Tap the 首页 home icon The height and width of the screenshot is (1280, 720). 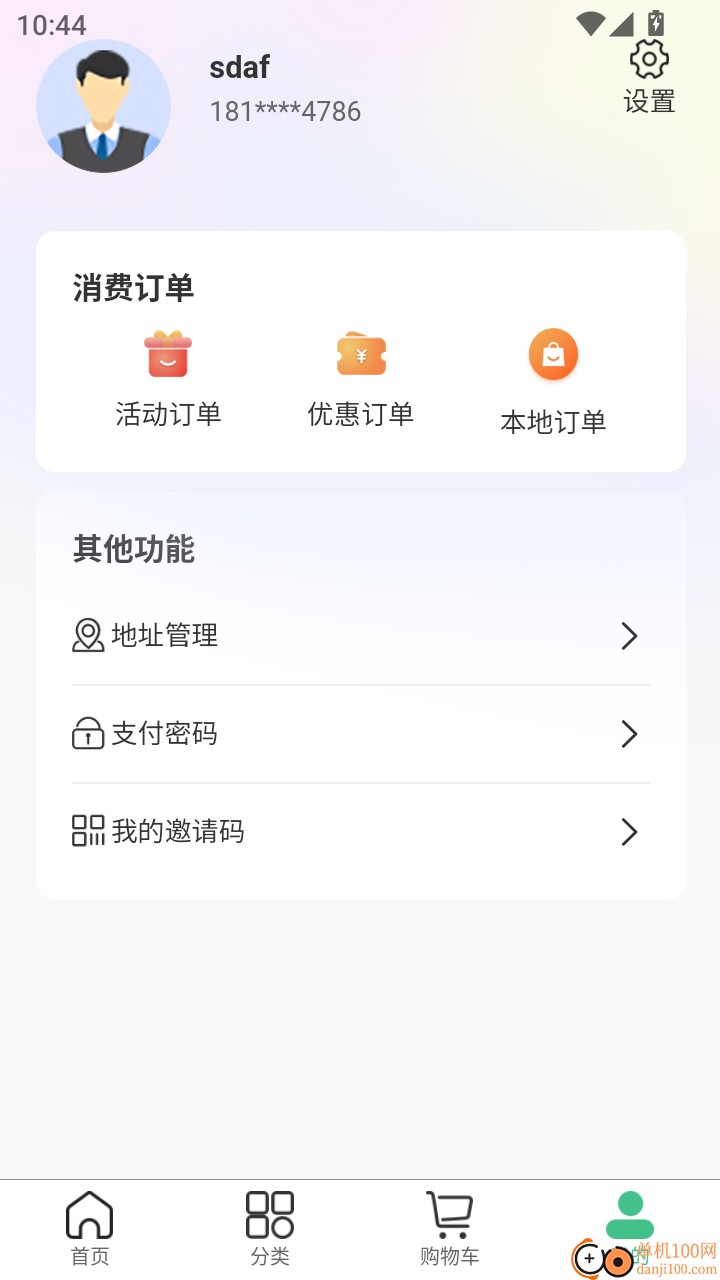pos(89,1212)
